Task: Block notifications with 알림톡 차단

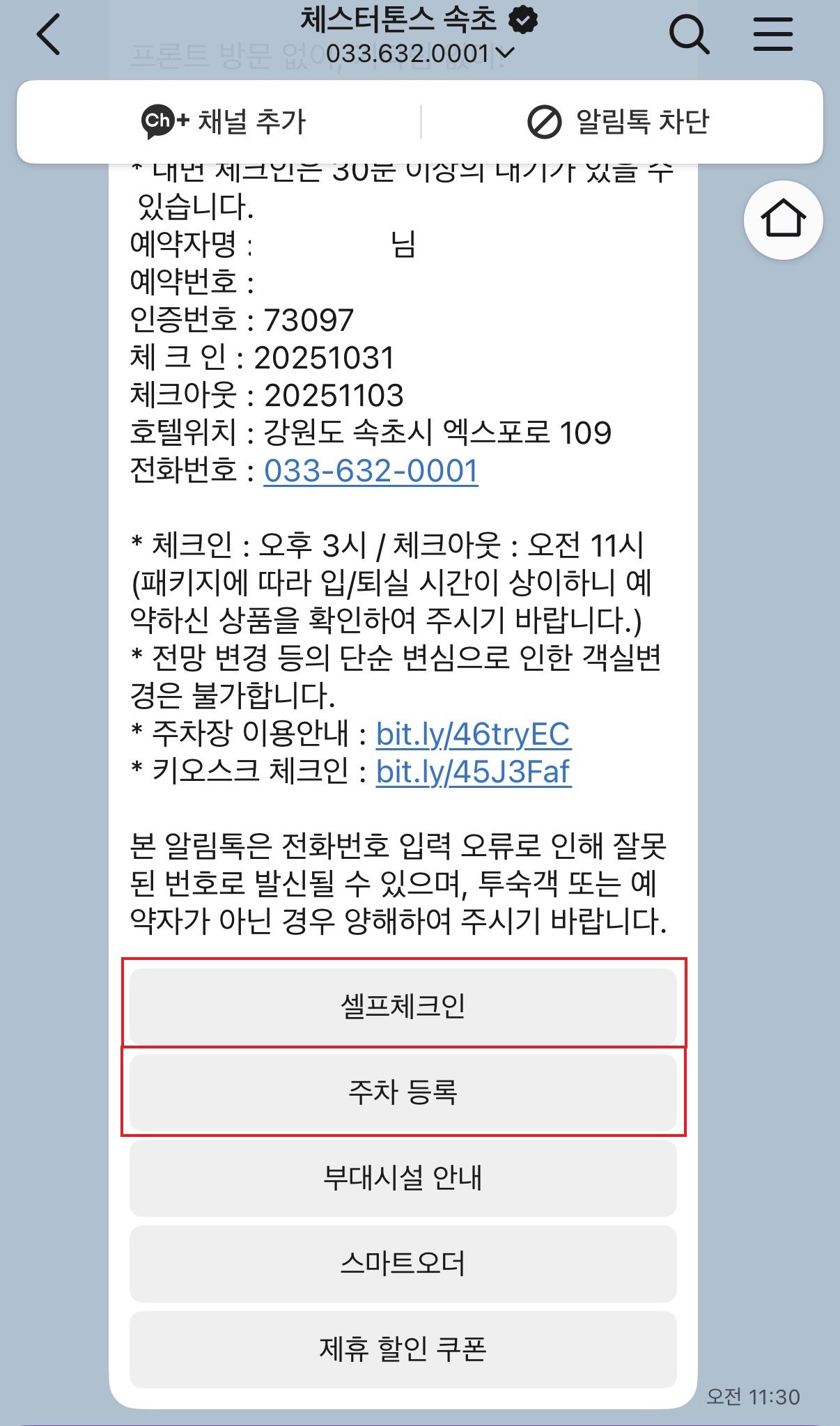Action: point(619,122)
